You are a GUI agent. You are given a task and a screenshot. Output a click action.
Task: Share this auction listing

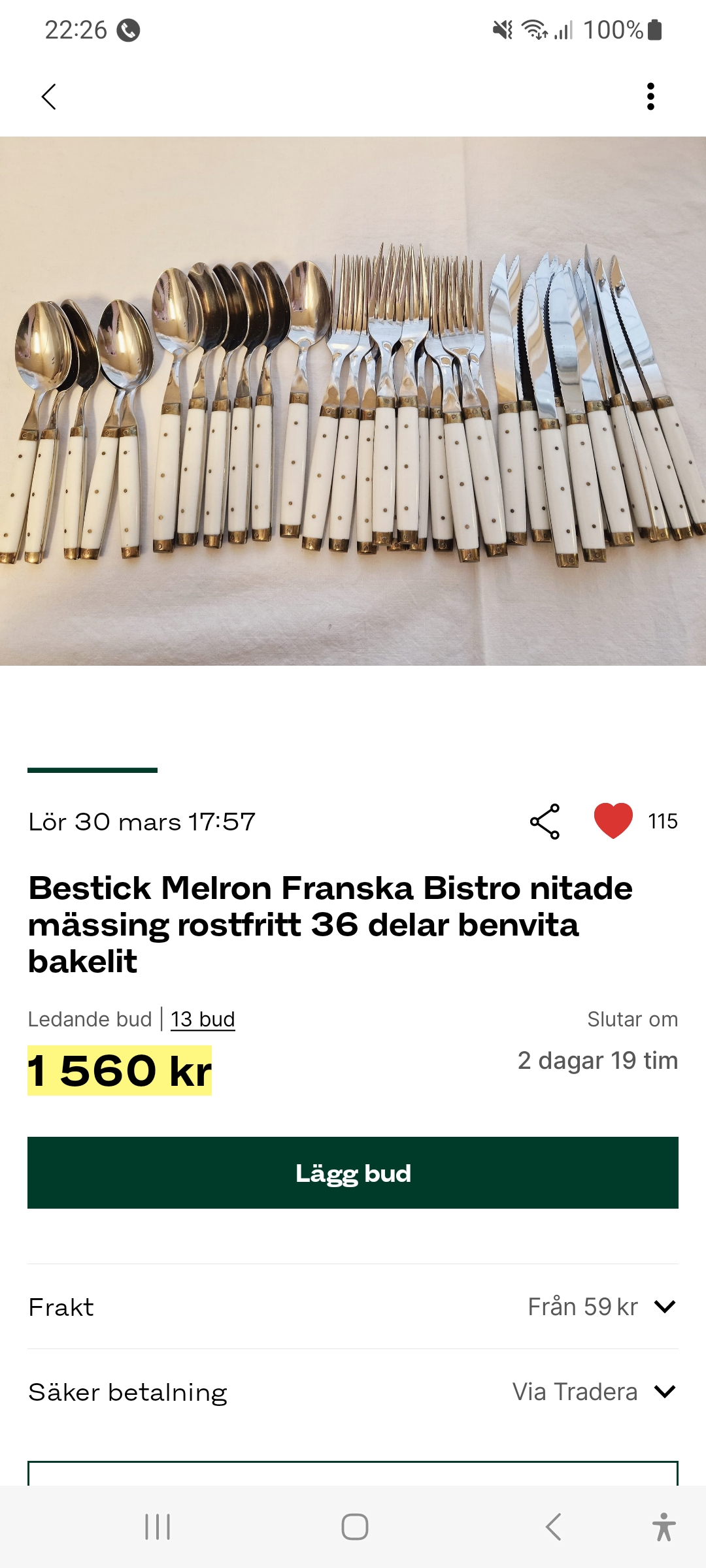click(x=545, y=821)
